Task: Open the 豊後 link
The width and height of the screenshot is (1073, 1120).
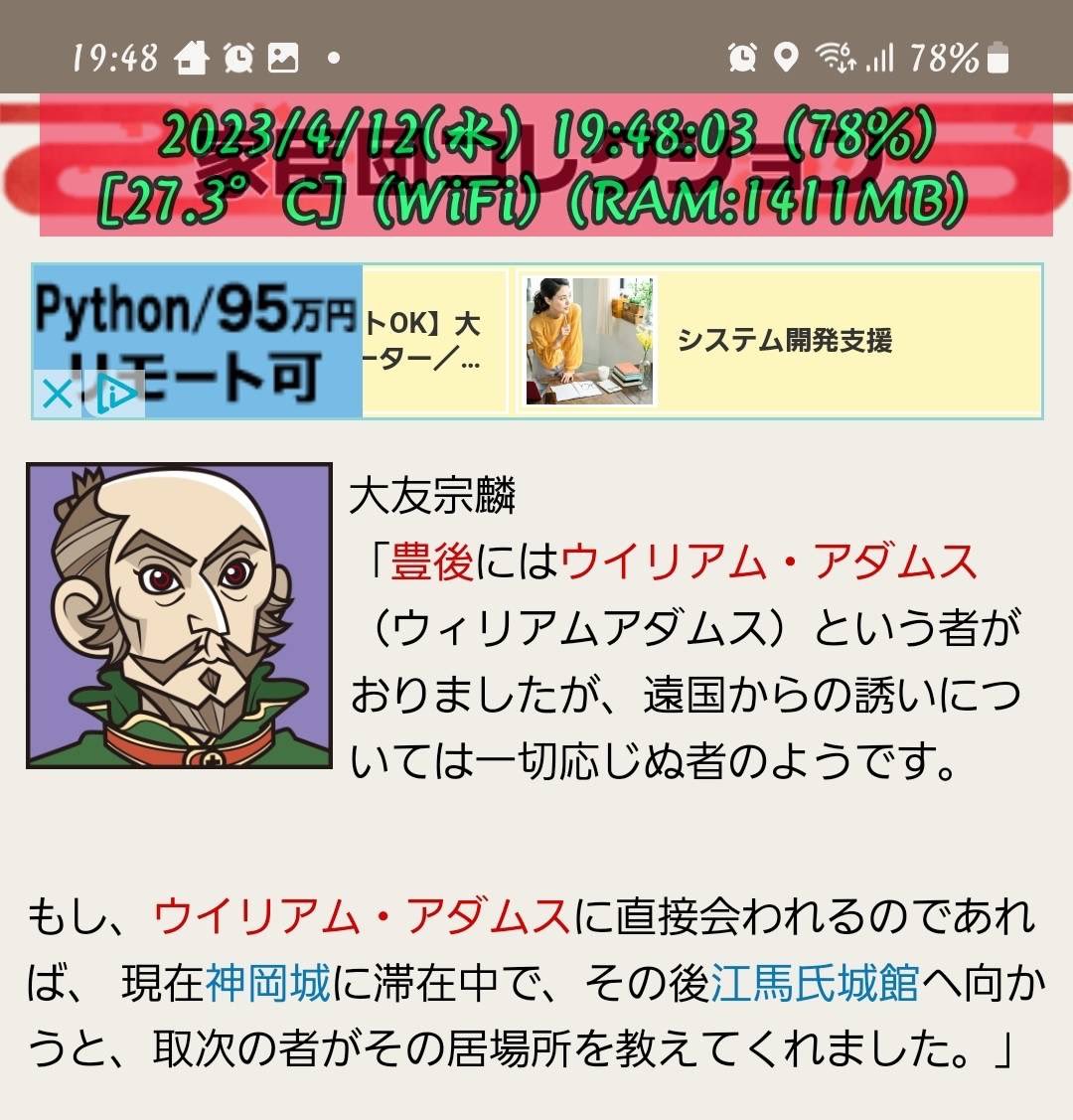Action: (x=432, y=562)
